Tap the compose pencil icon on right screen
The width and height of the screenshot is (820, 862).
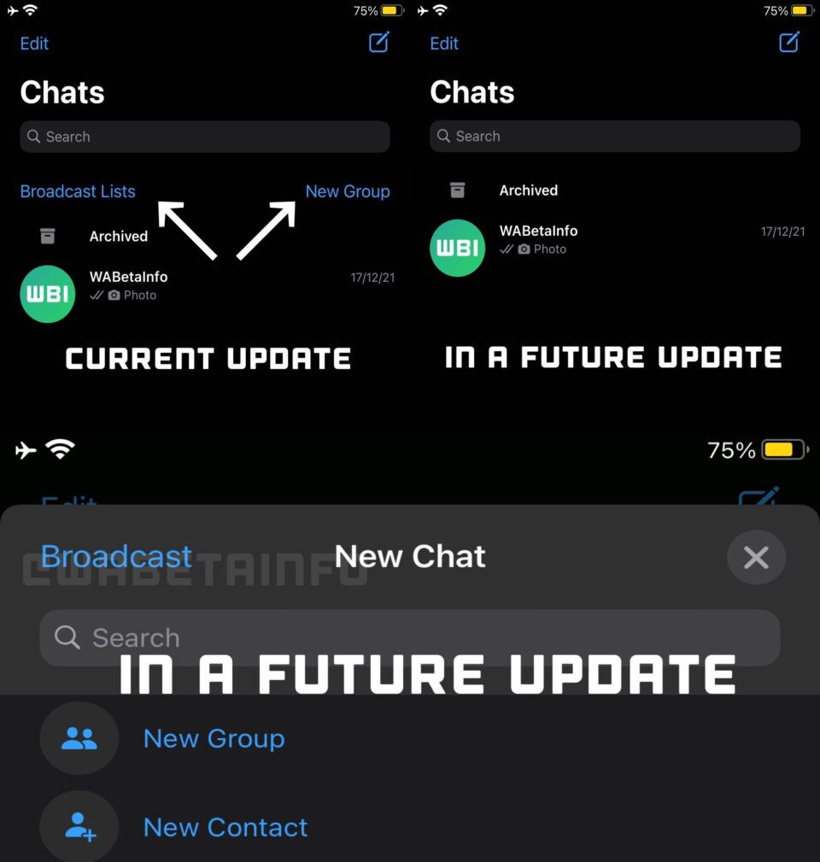click(788, 43)
